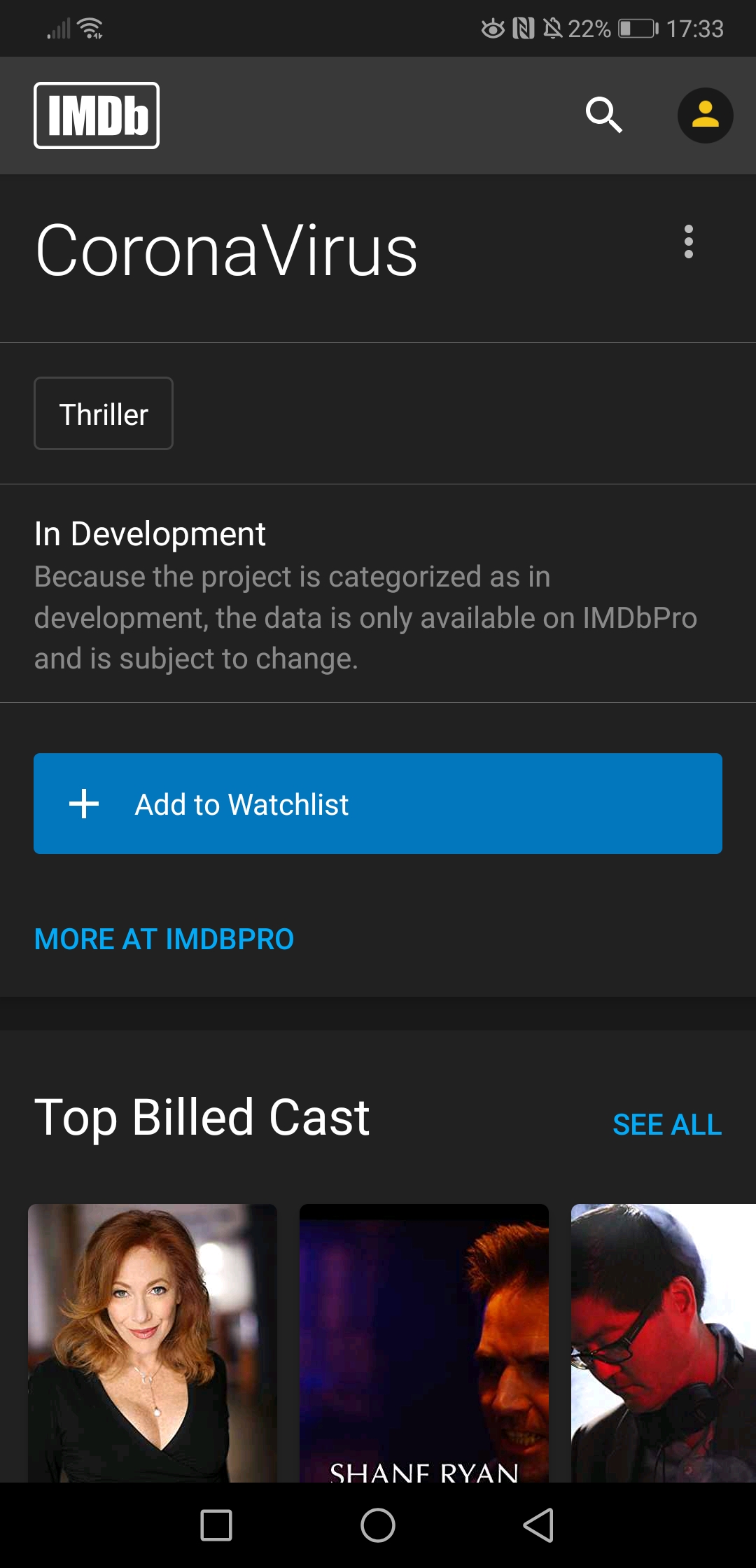Add CoronaVirus to Watchlist
Viewport: 756px width, 1568px height.
pyautogui.click(x=378, y=804)
